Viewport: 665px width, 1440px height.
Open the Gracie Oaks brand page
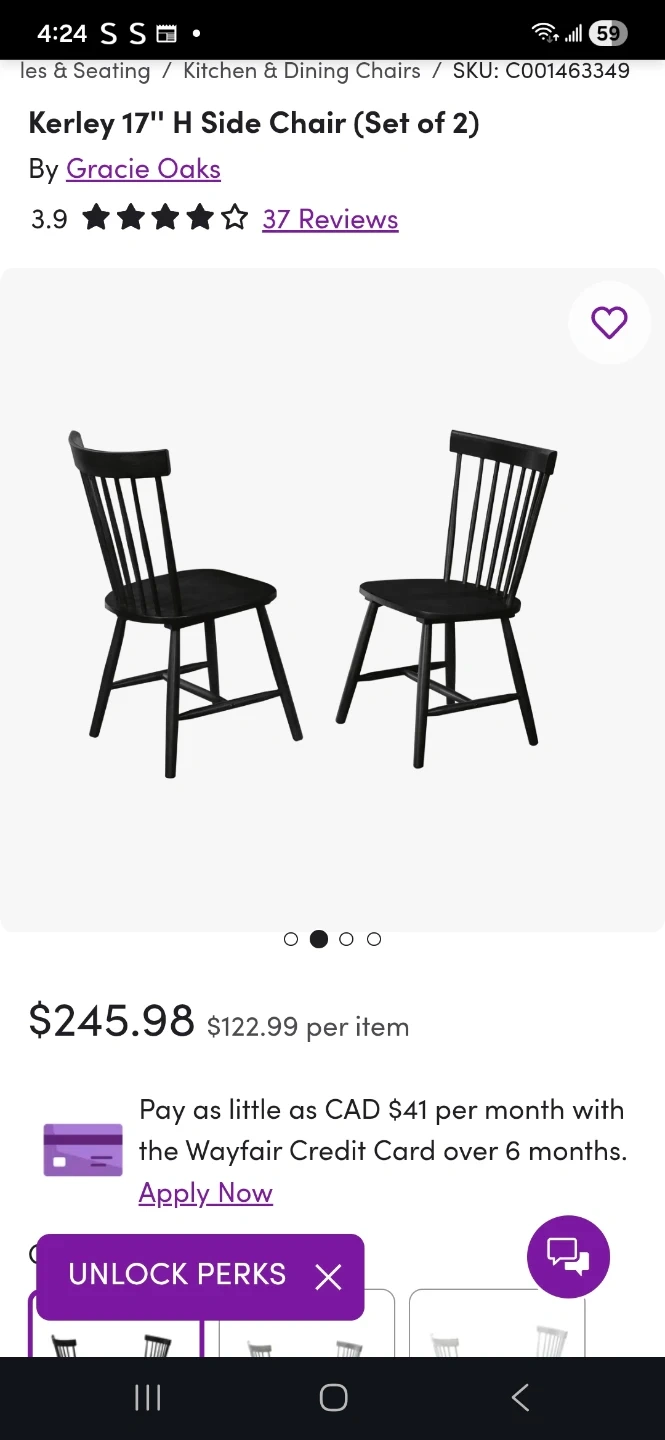[x=143, y=169]
